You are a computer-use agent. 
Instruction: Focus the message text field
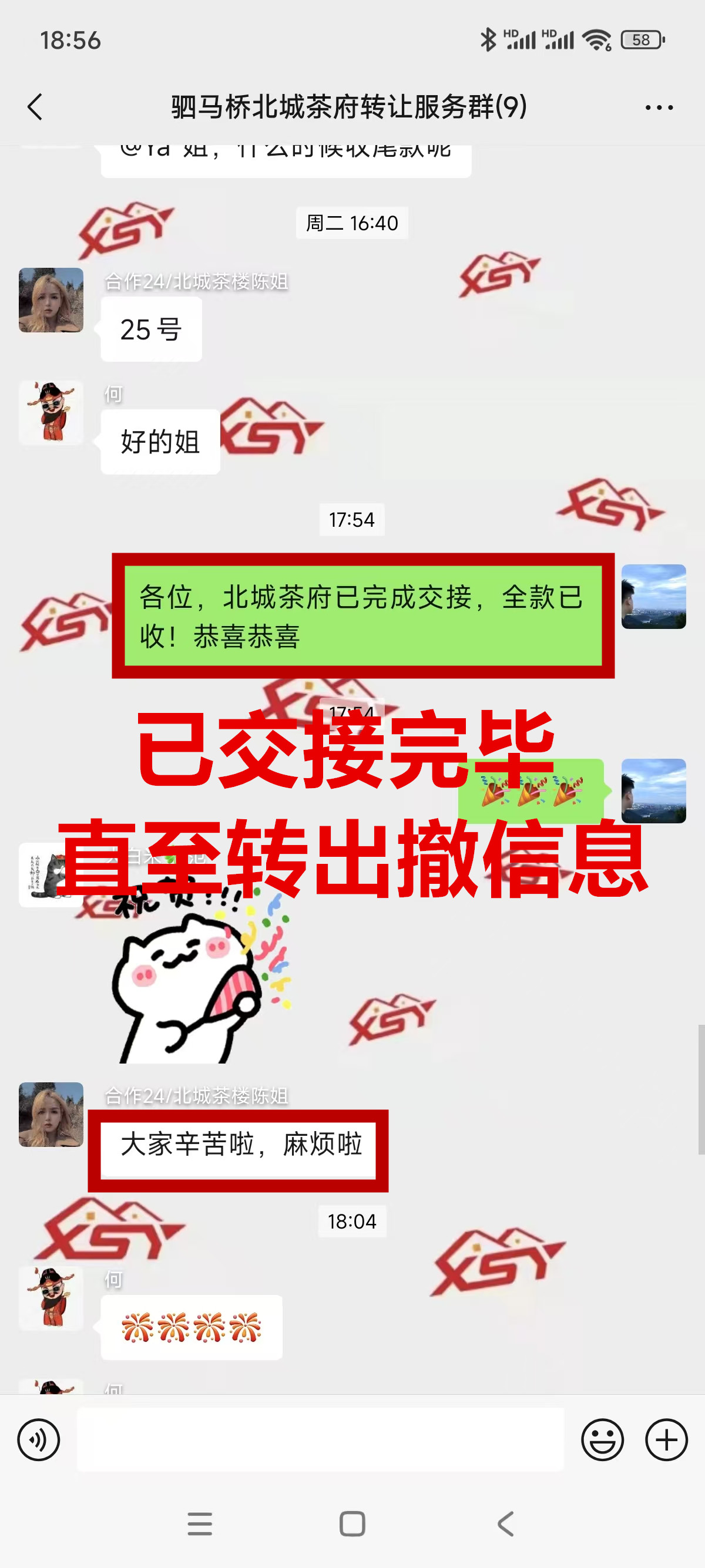click(320, 1439)
